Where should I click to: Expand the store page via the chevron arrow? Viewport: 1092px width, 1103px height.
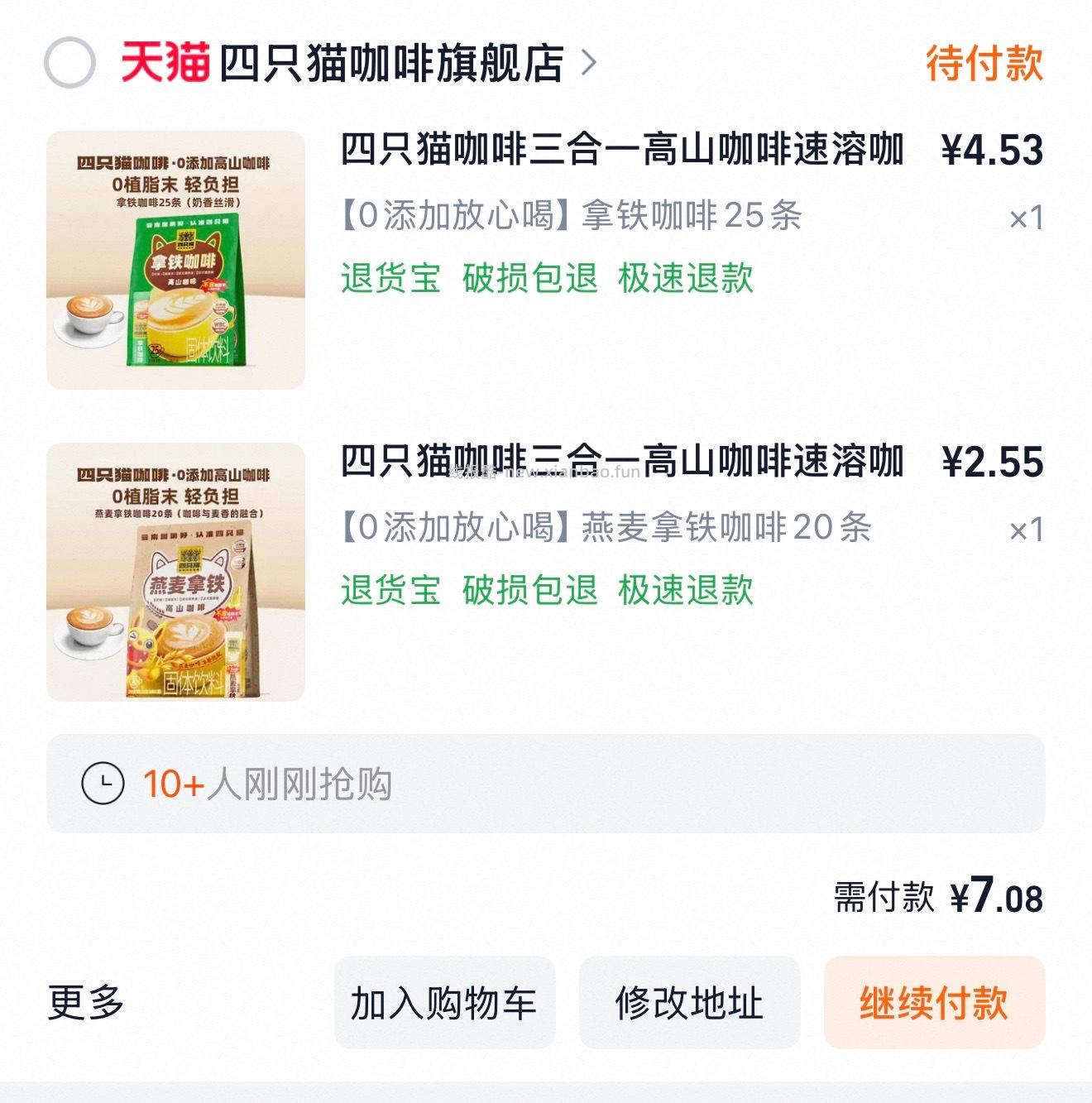coord(589,65)
